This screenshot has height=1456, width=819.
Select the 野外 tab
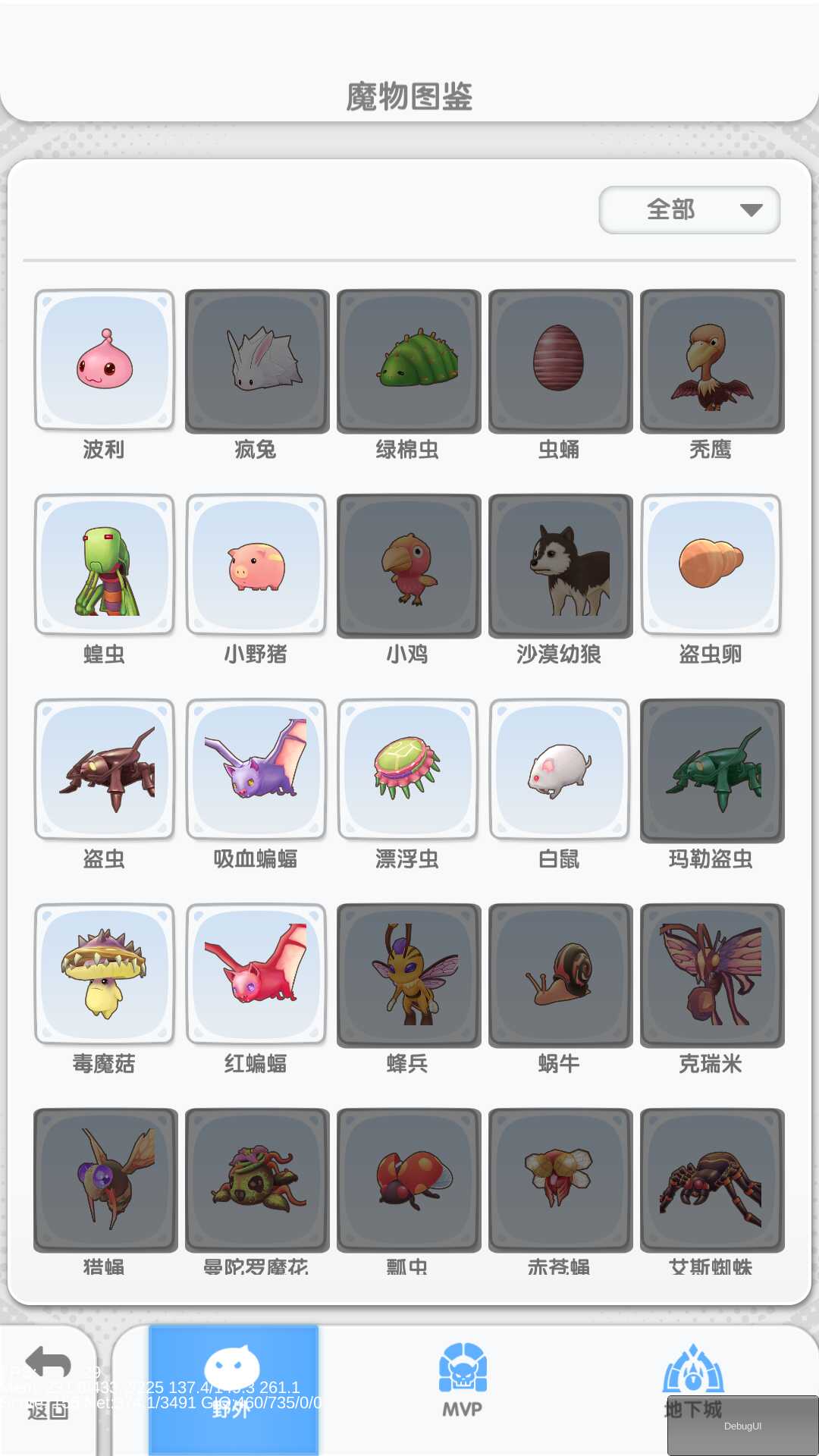(x=233, y=1388)
